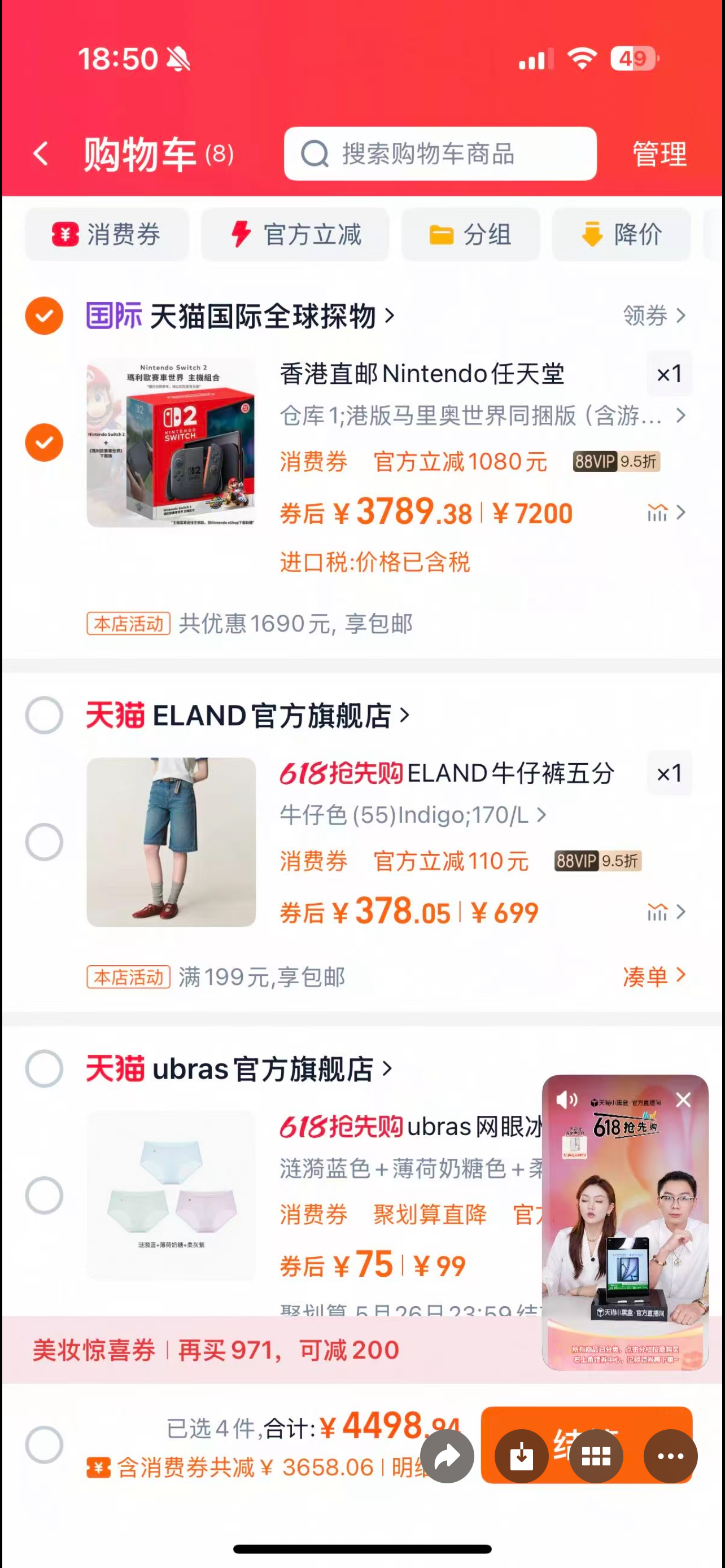Get coupons via 领券 link
725x1568 pixels.
[654, 316]
